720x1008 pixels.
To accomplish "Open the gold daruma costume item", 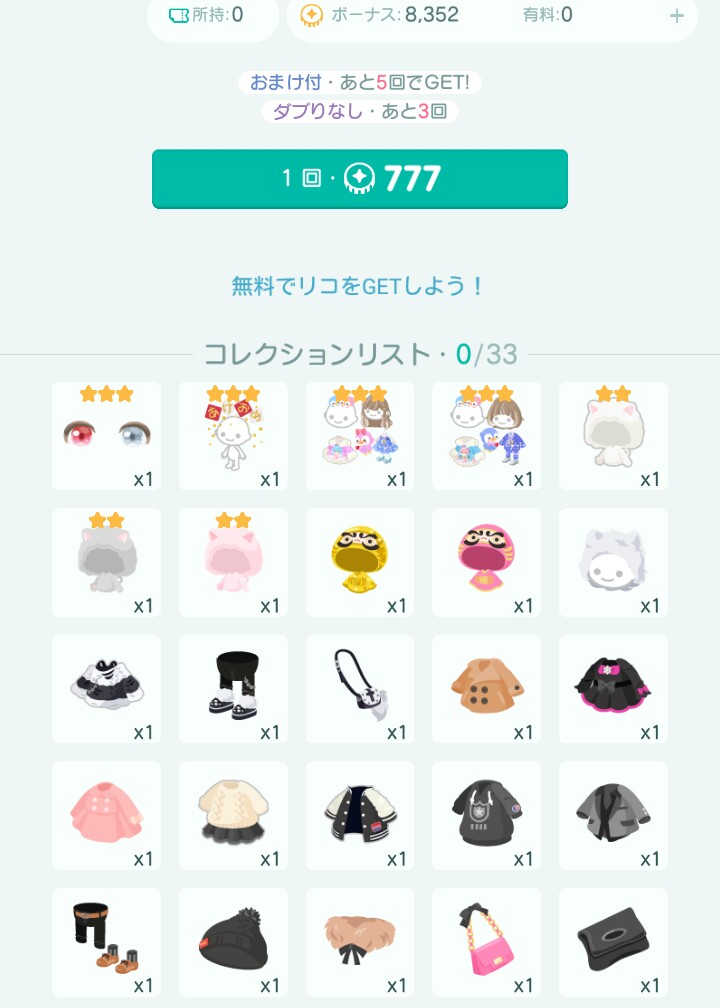I will pos(360,562).
